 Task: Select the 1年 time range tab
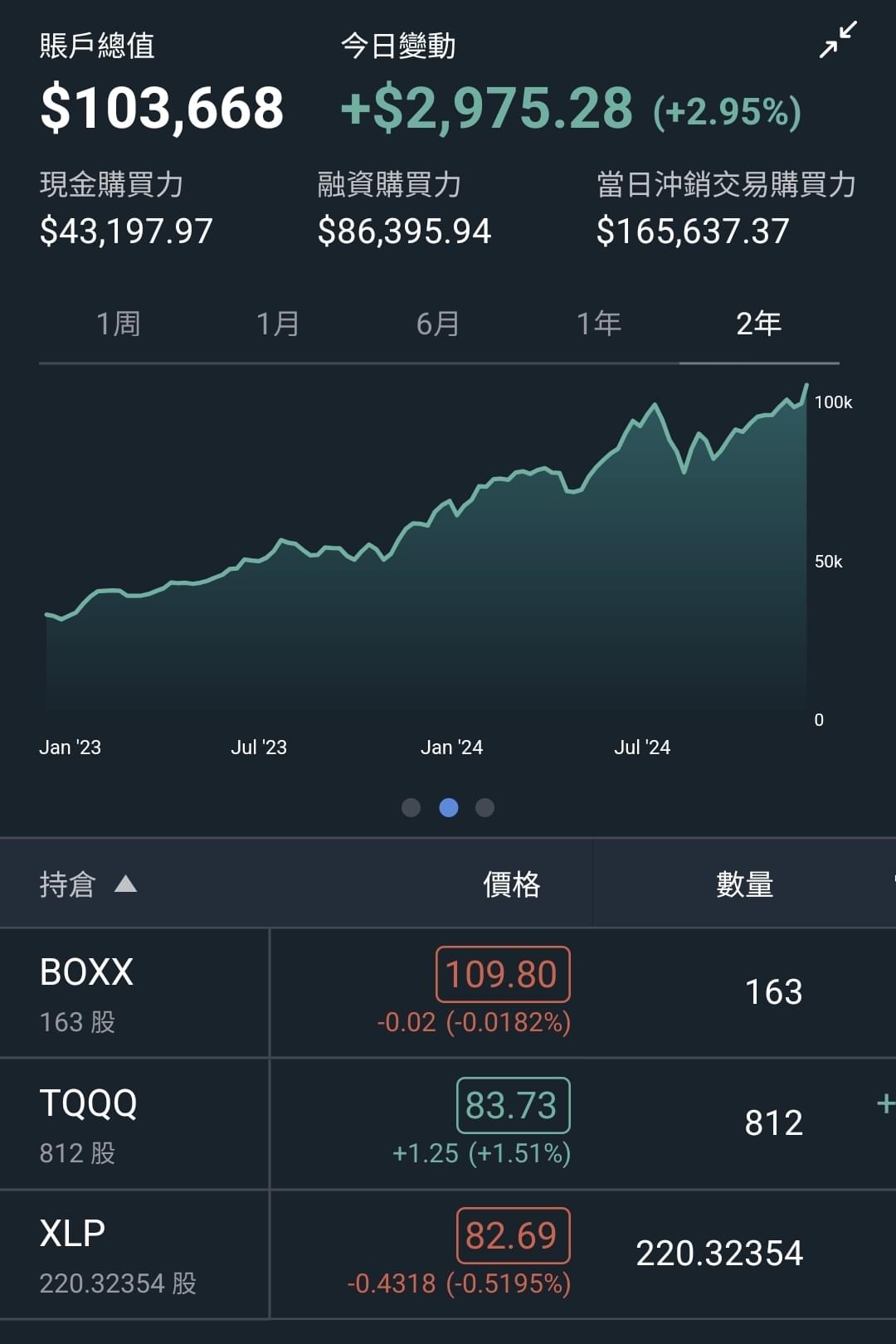pos(599,324)
